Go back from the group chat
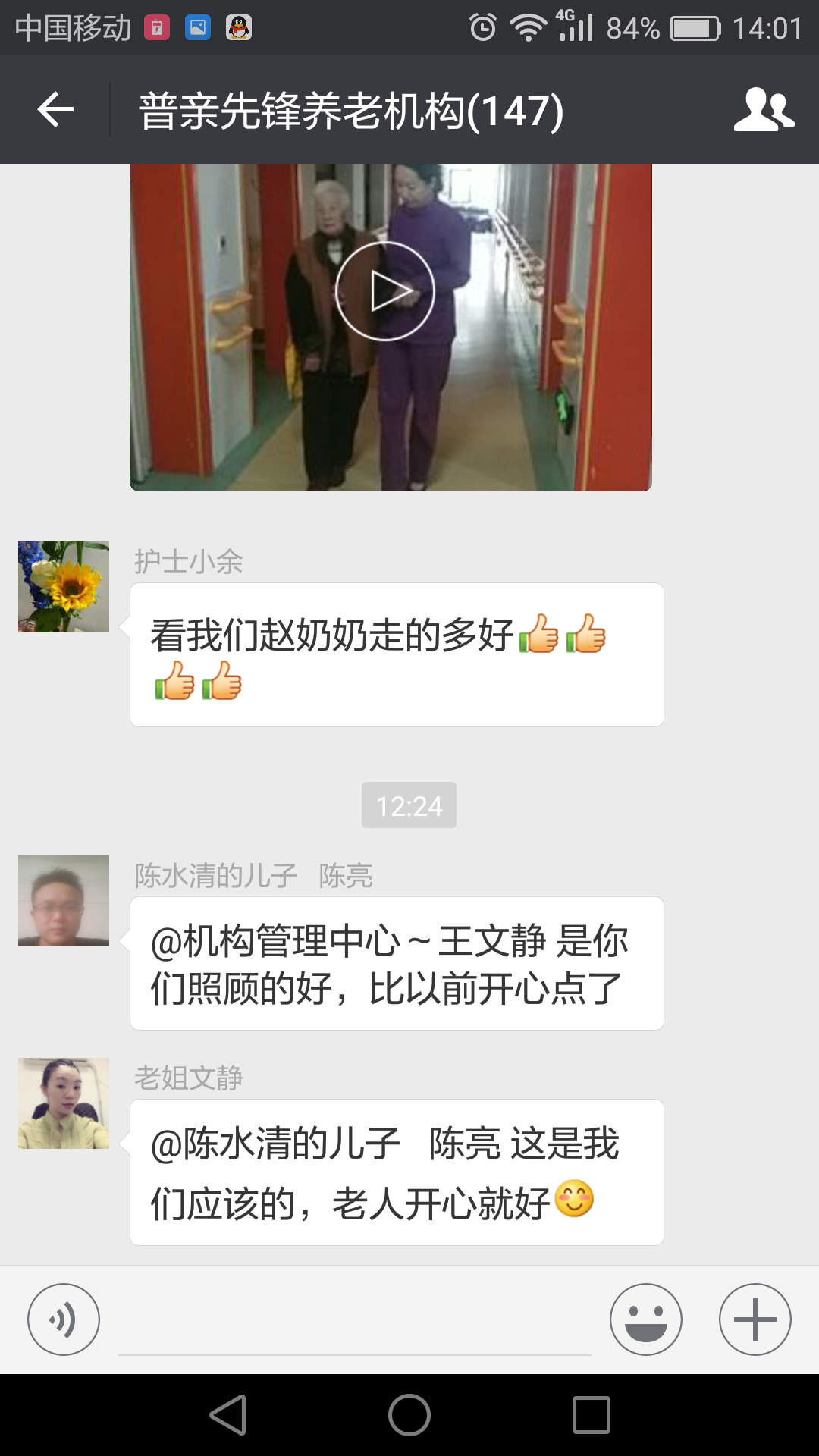Screen dimensions: 819x1456 coord(55,110)
